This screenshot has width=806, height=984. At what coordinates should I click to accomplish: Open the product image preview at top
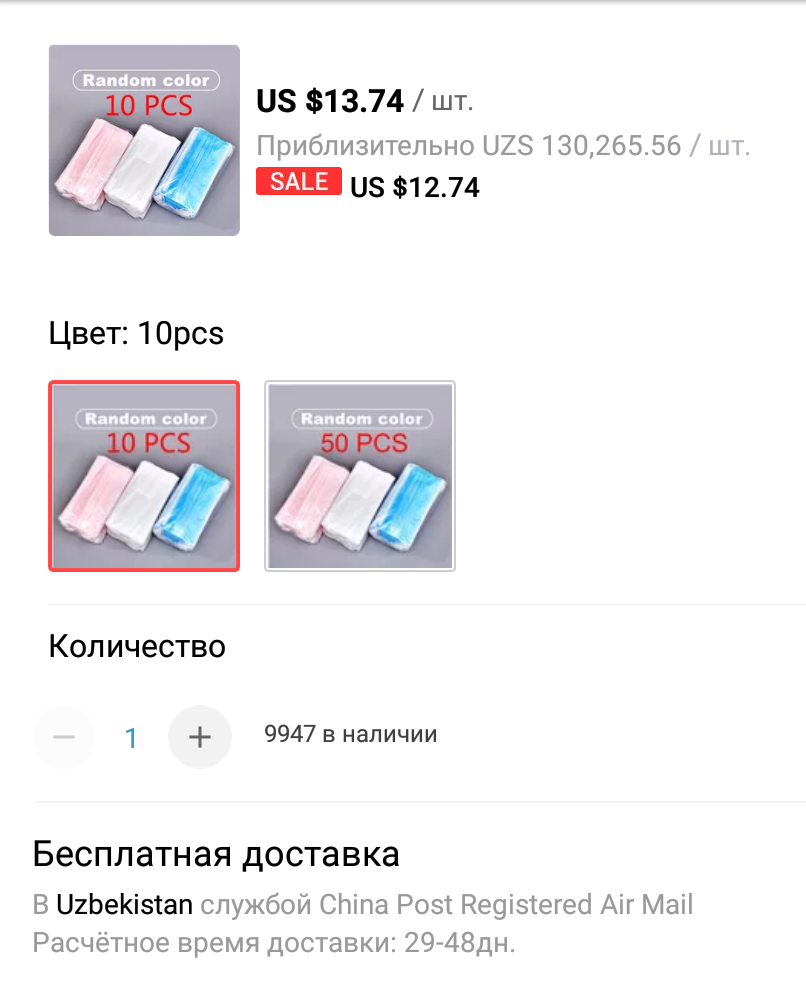pos(144,140)
